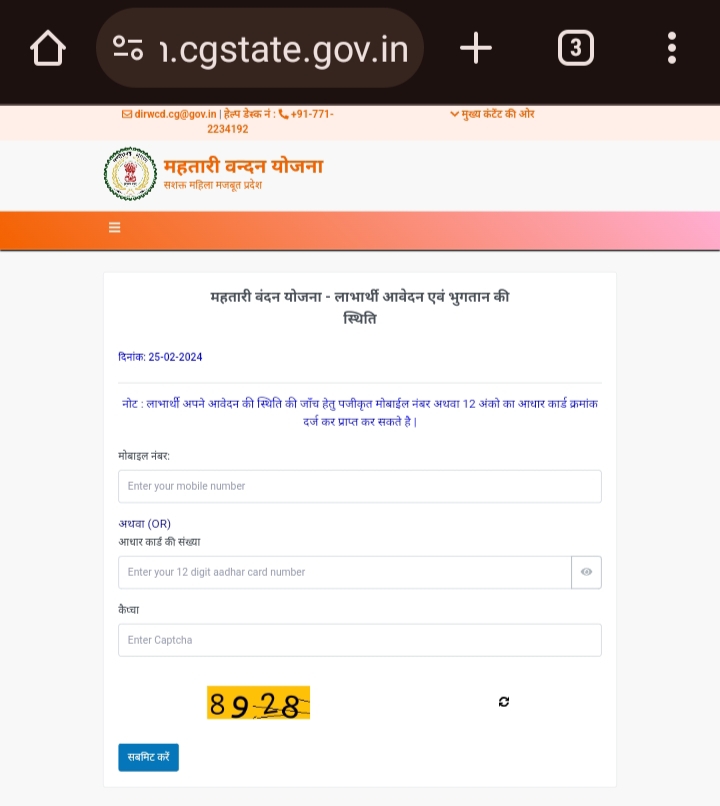
Task: Open the hamburger navigation menu
Action: [x=115, y=228]
